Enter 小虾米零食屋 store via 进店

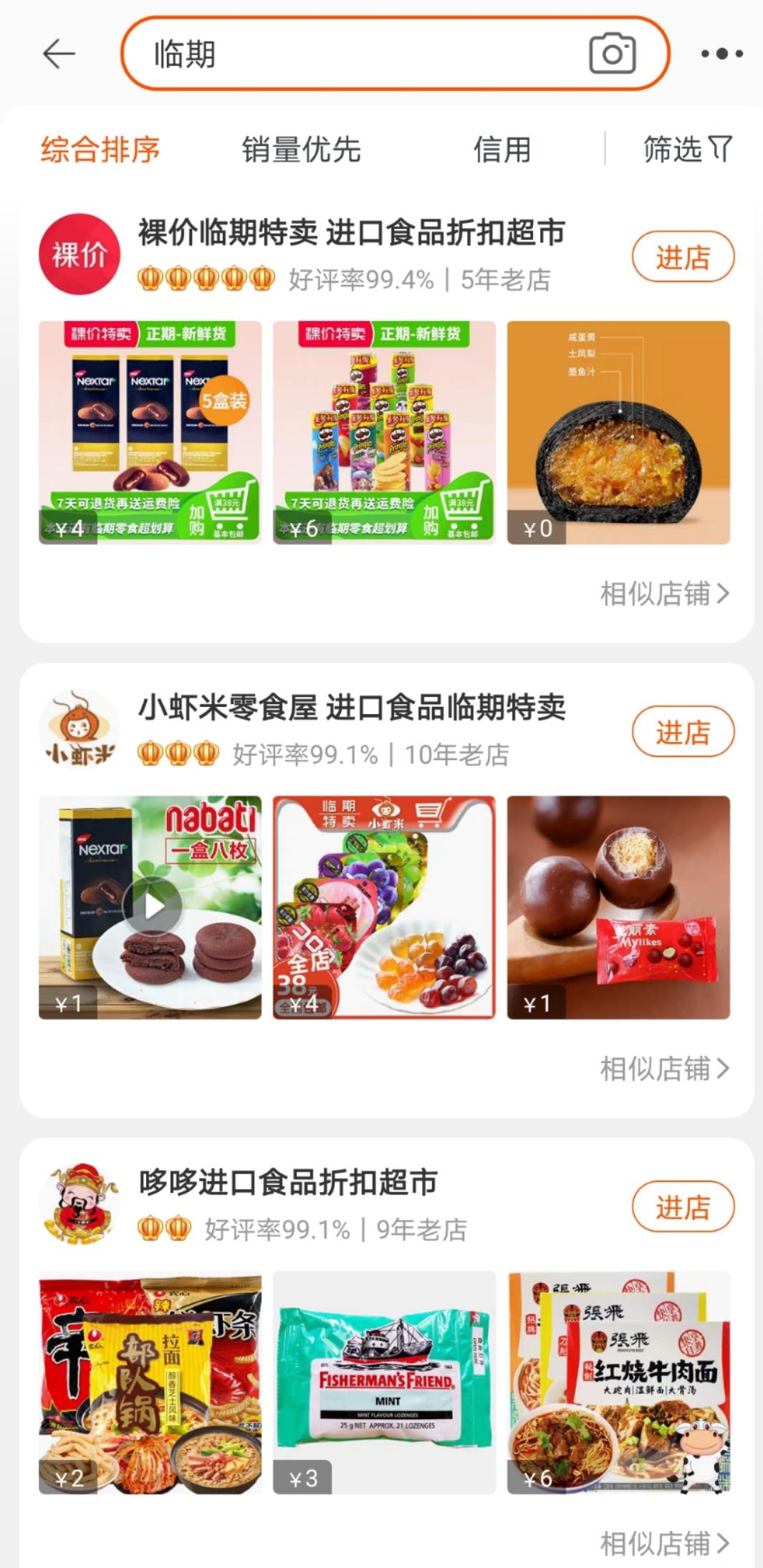[683, 732]
